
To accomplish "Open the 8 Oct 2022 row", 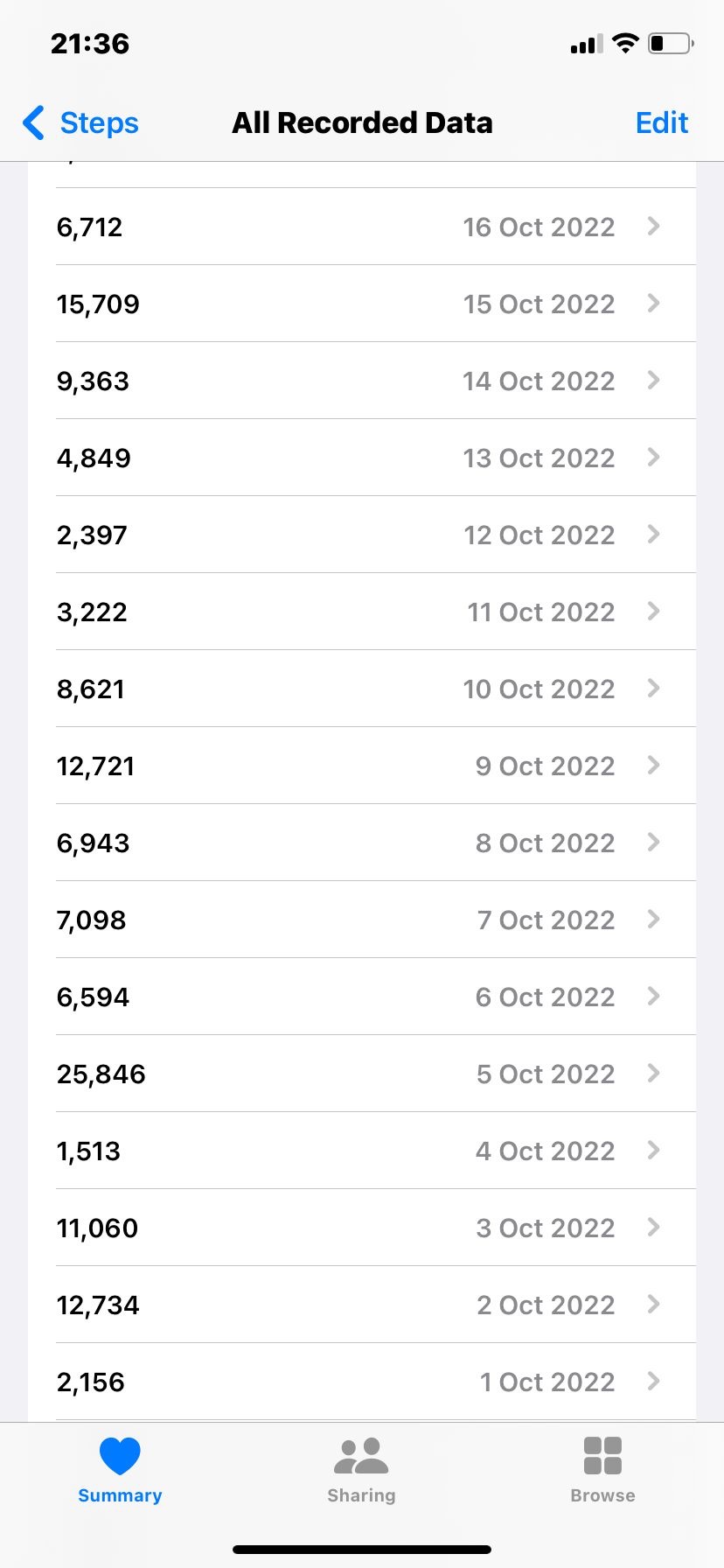I will point(362,843).
